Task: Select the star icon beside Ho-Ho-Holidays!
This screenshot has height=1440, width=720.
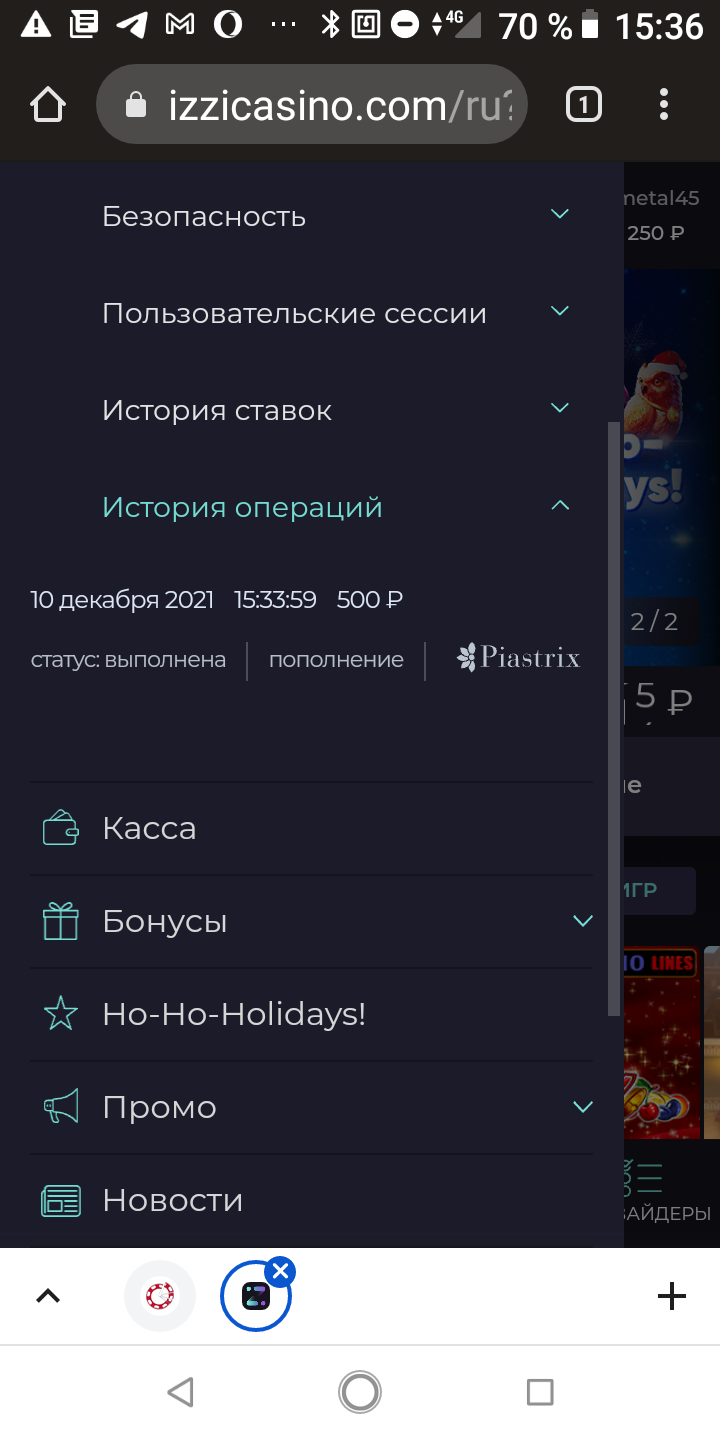Action: click(60, 1014)
